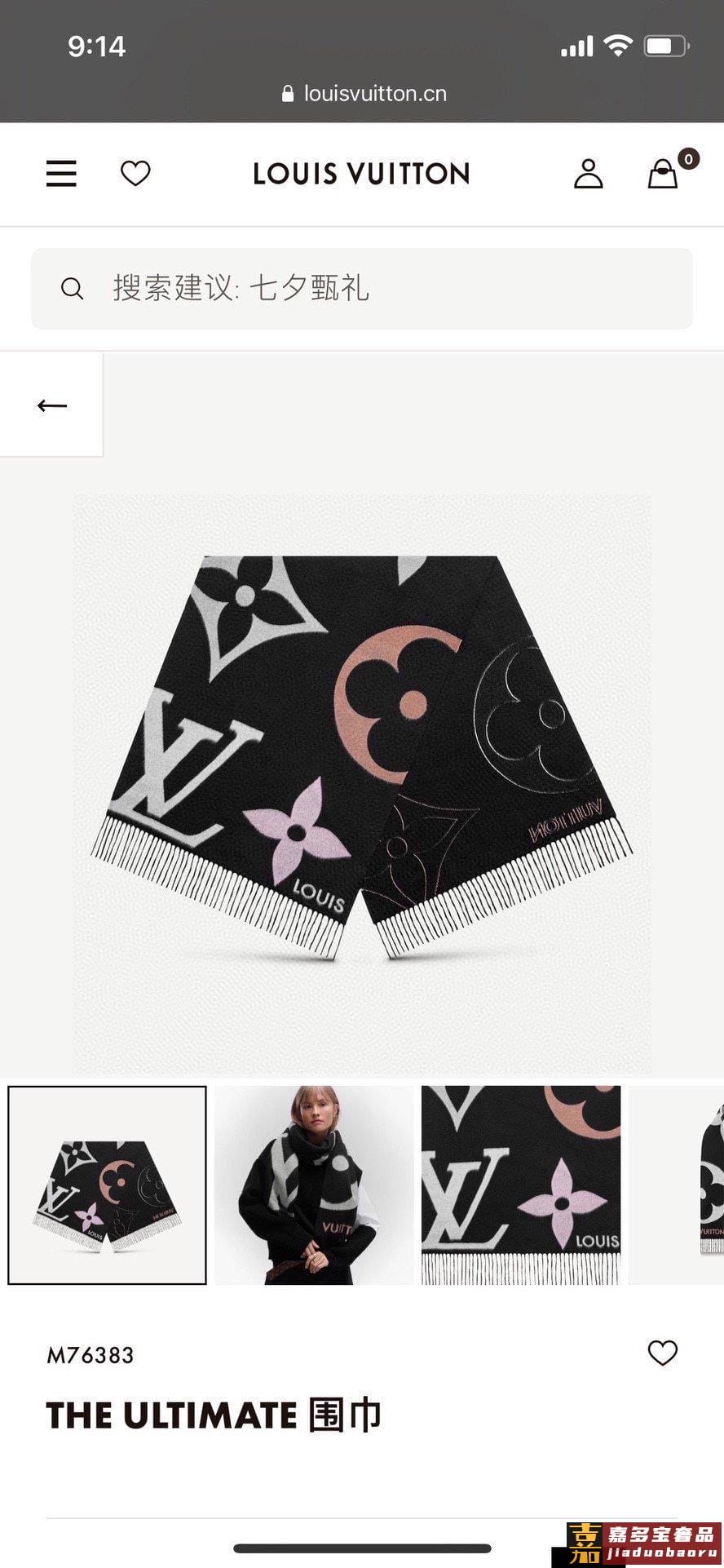The height and width of the screenshot is (1568, 724).
Task: Open the shopping bag
Action: pyautogui.click(x=663, y=174)
